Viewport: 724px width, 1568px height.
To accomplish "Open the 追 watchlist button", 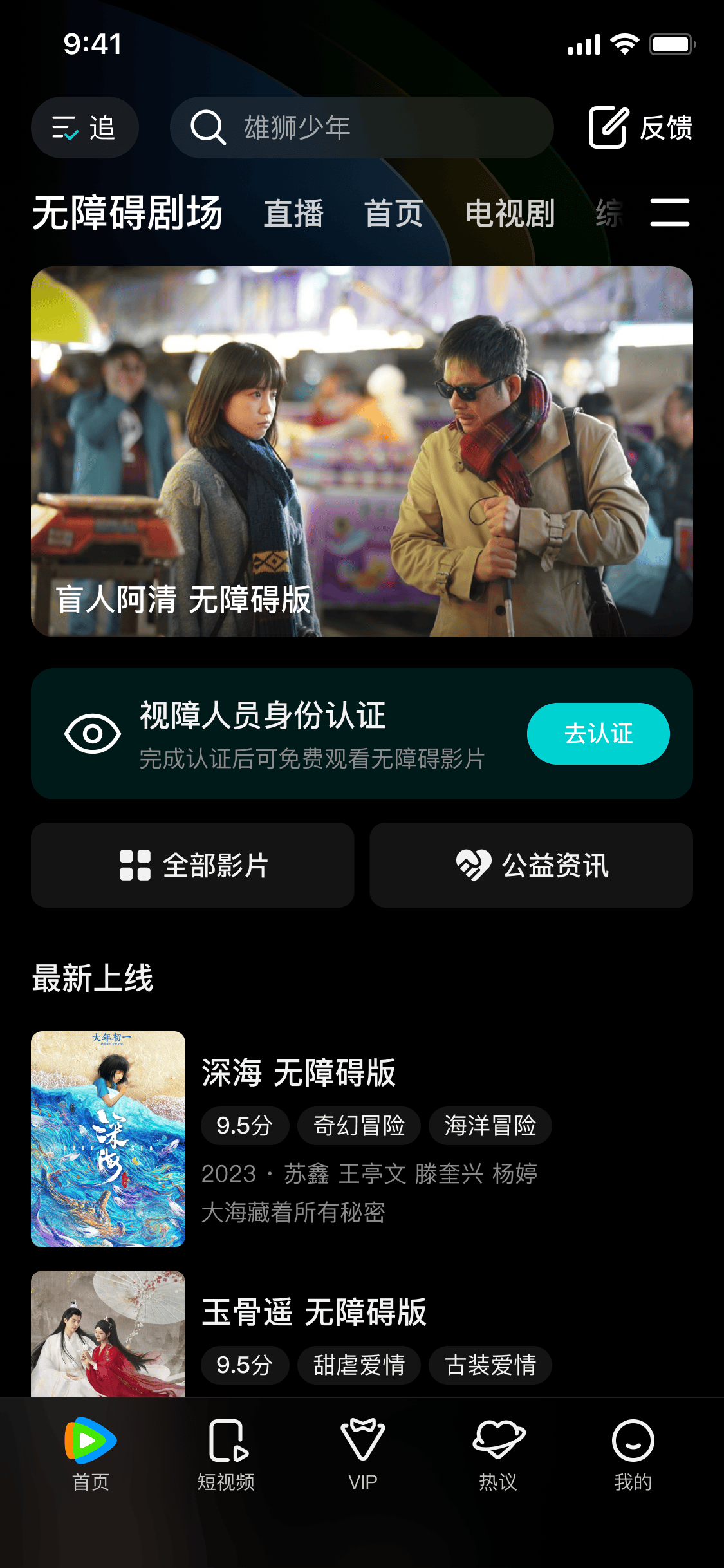I will coord(84,127).
